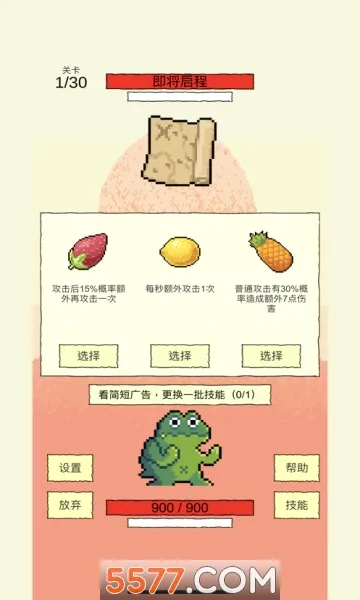This screenshot has height=600, width=360.
Task: Choose the strawberry skill with 选择
Action: click(x=88, y=356)
